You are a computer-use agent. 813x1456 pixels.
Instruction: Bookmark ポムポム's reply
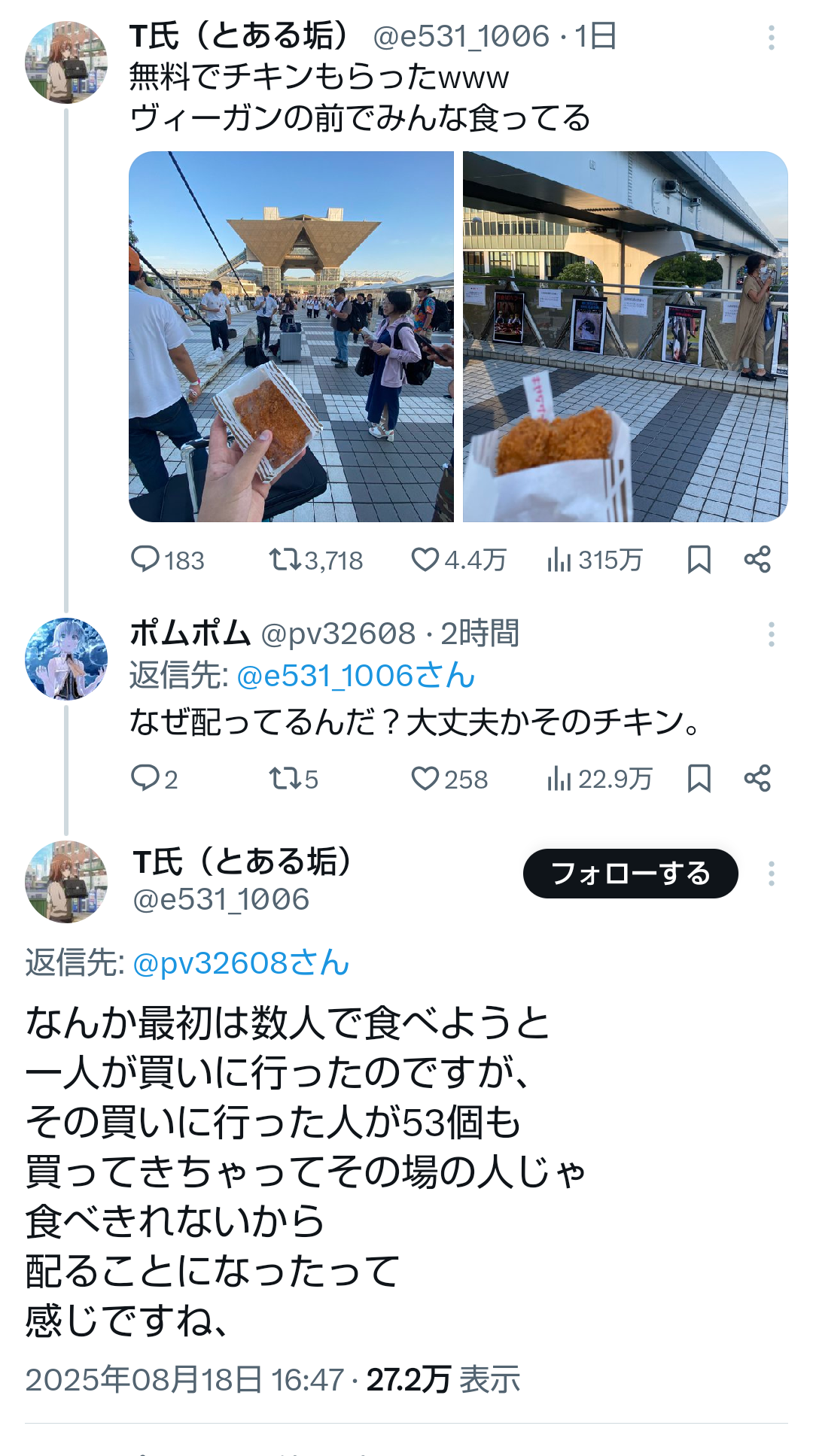[699, 779]
